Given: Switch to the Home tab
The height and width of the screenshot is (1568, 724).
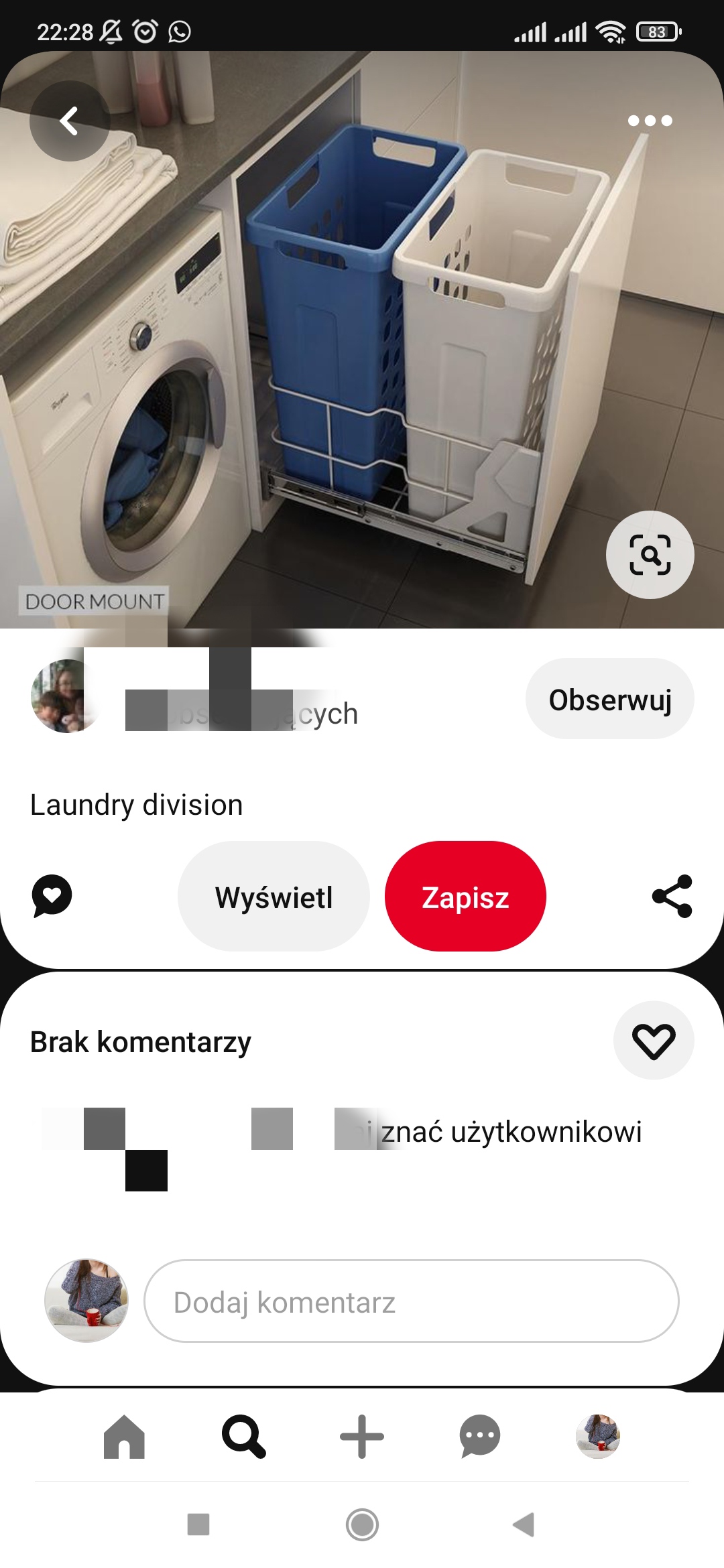Looking at the screenshot, I should 124,1437.
